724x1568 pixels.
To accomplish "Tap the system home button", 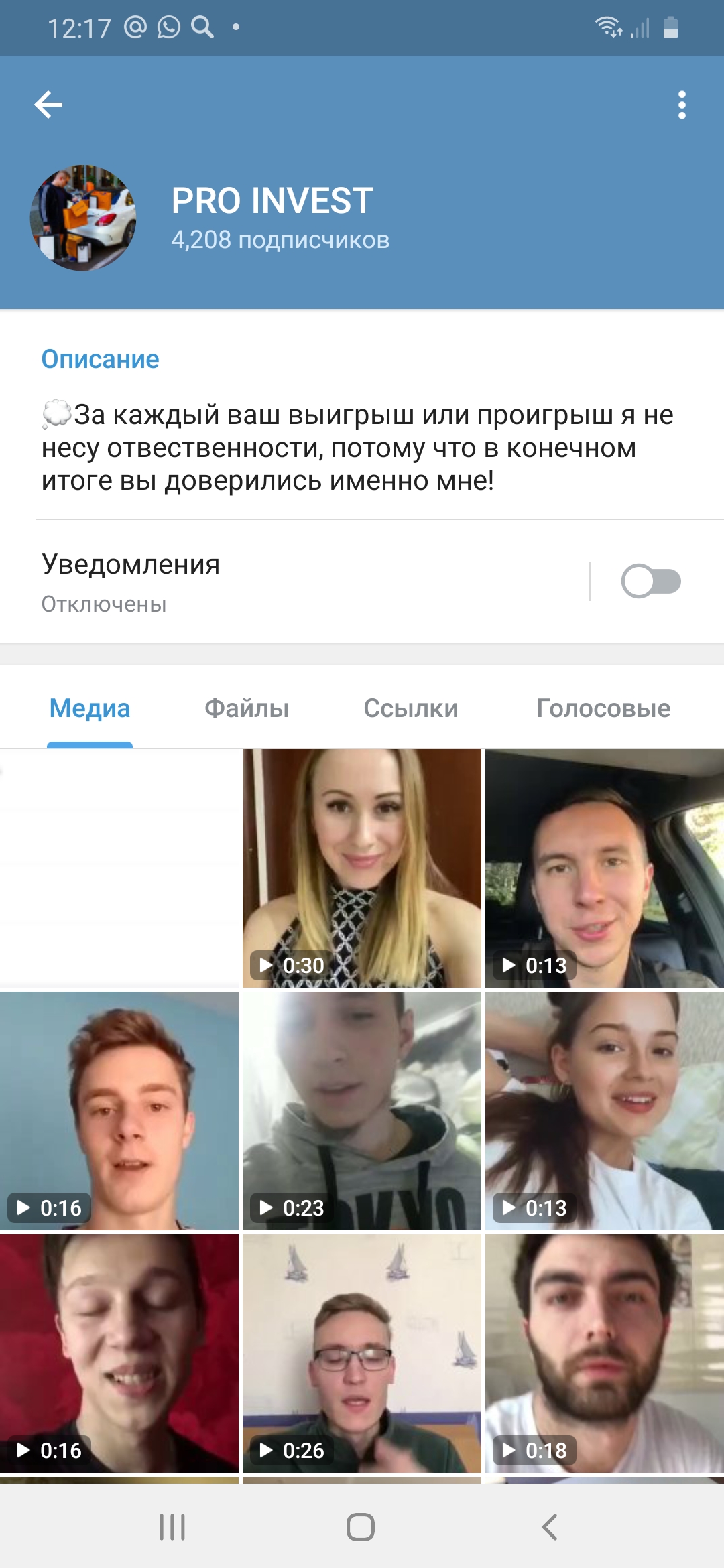I will [361, 1527].
